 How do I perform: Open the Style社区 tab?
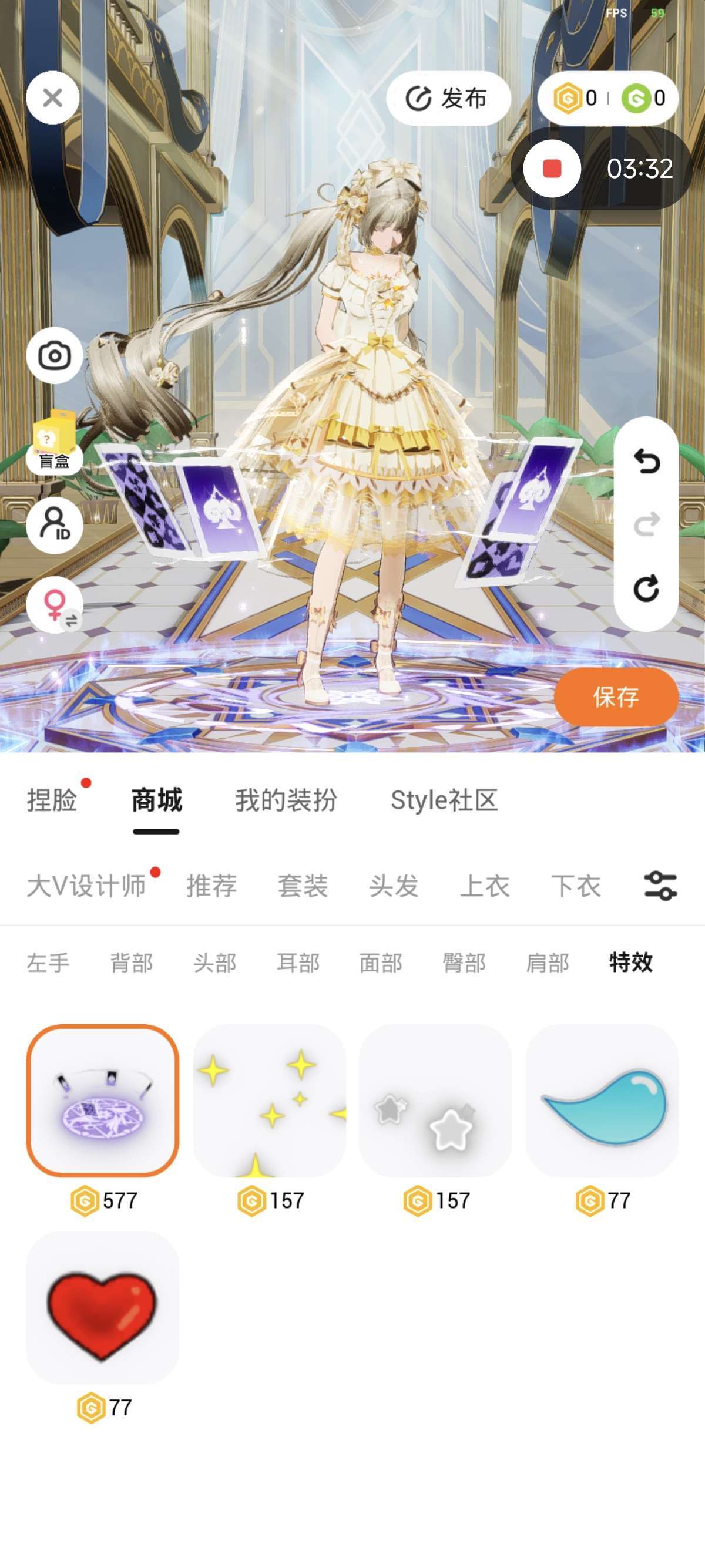pyautogui.click(x=444, y=800)
